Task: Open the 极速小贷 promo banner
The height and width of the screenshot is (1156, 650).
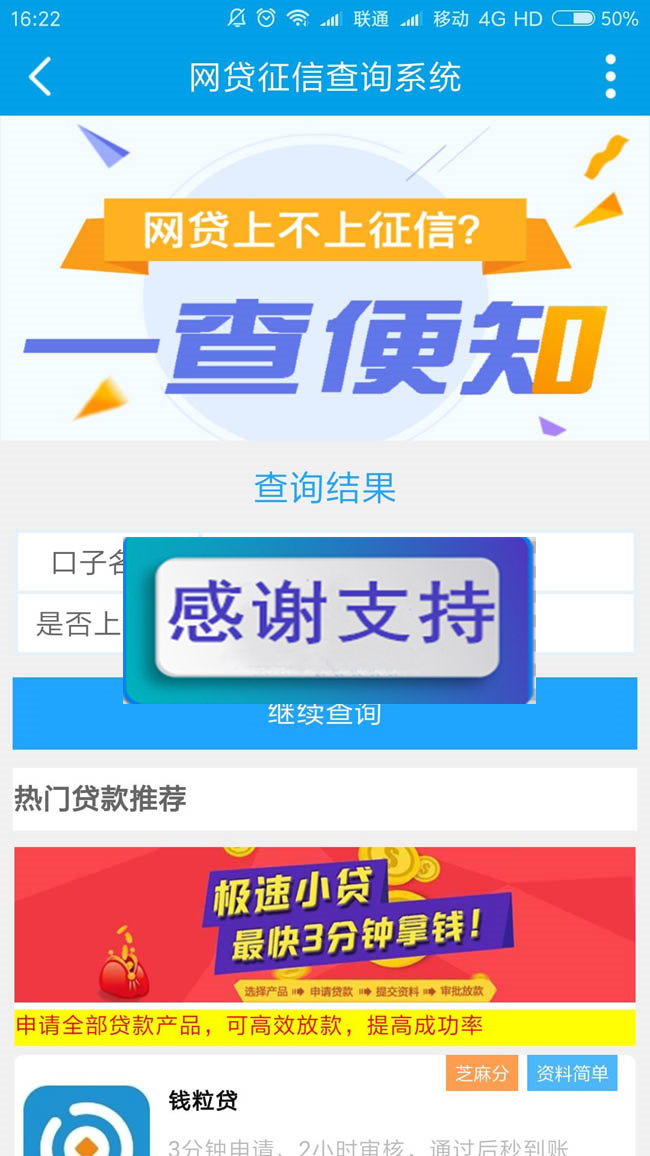Action: tap(324, 924)
